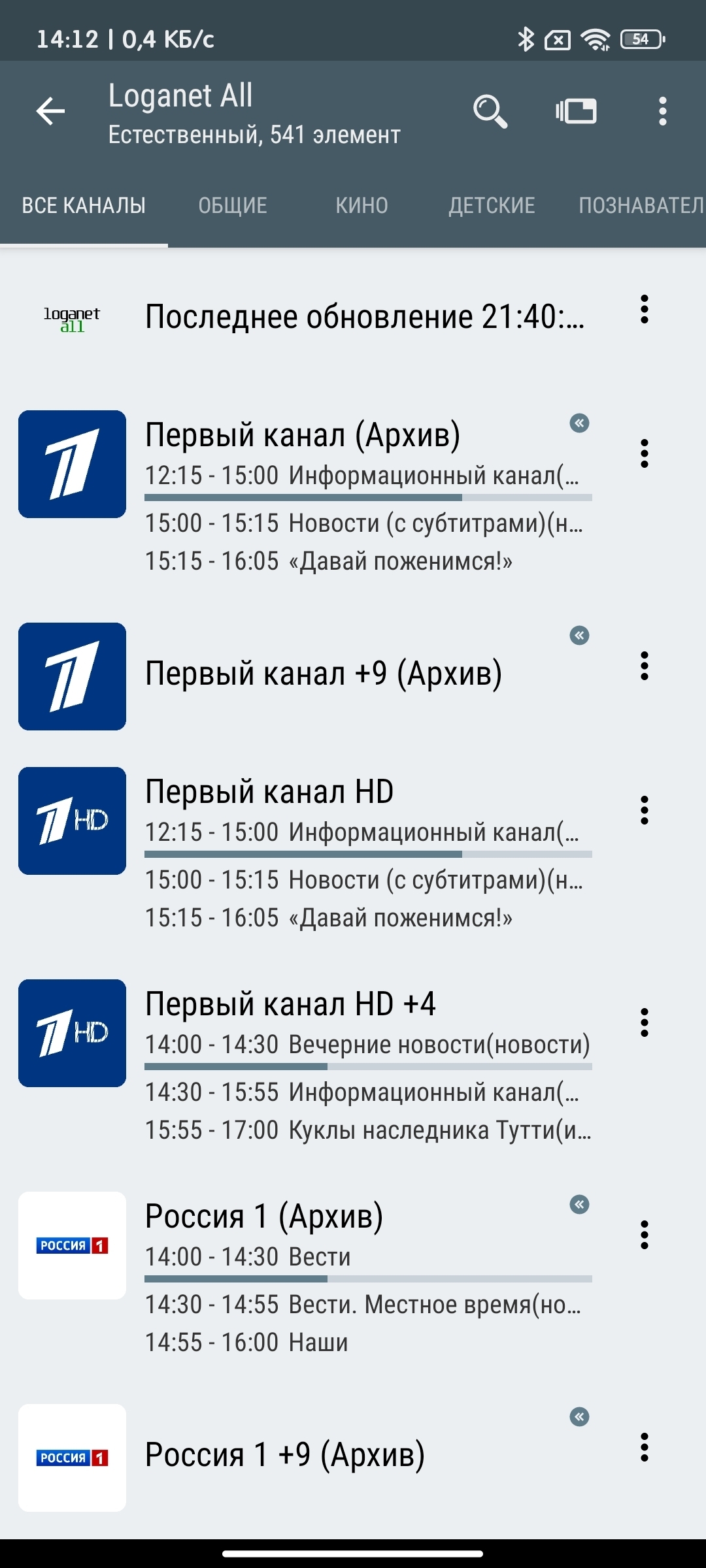Tap the view mode toolbar icon
706x1568 pixels.
[576, 111]
